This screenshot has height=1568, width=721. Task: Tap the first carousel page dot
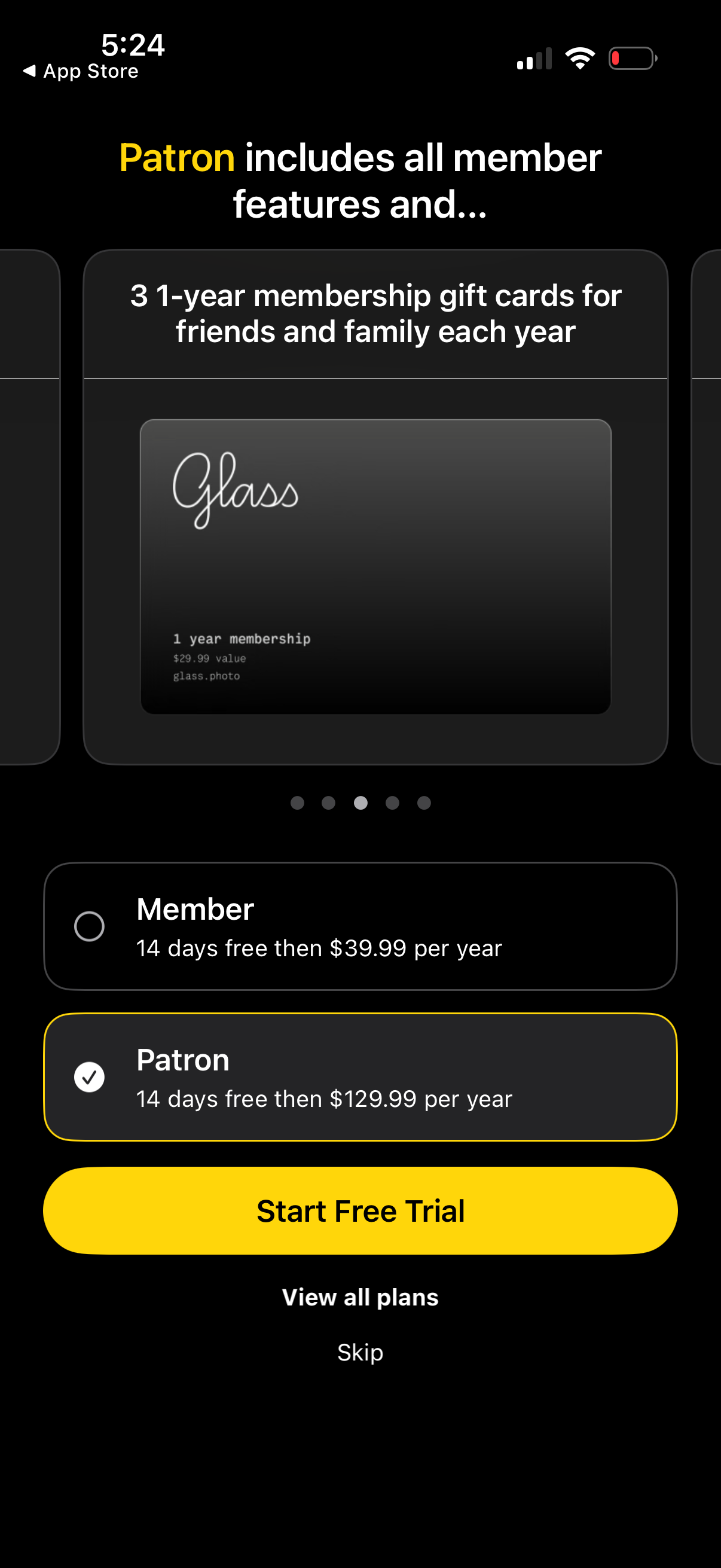tap(298, 804)
